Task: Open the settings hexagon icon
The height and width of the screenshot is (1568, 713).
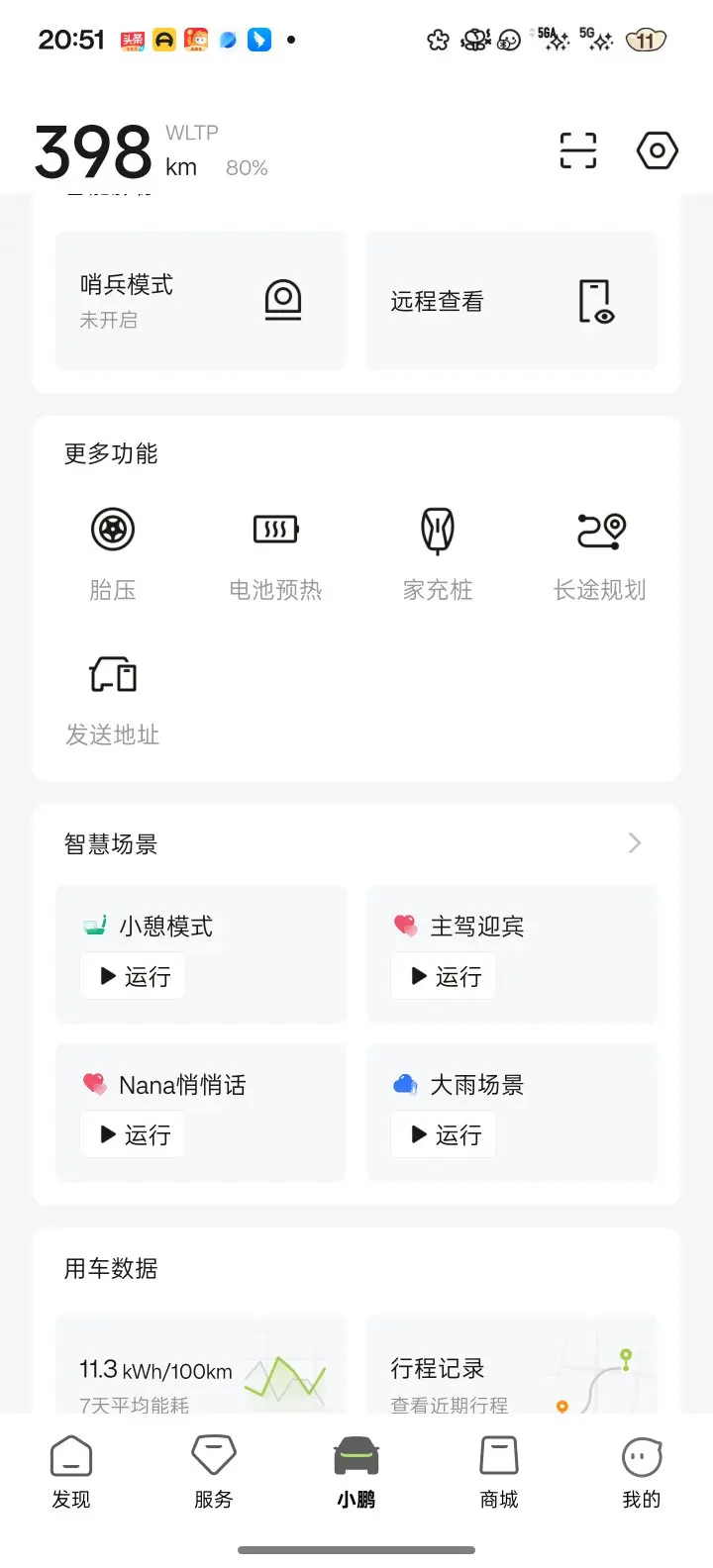Action: 657,150
